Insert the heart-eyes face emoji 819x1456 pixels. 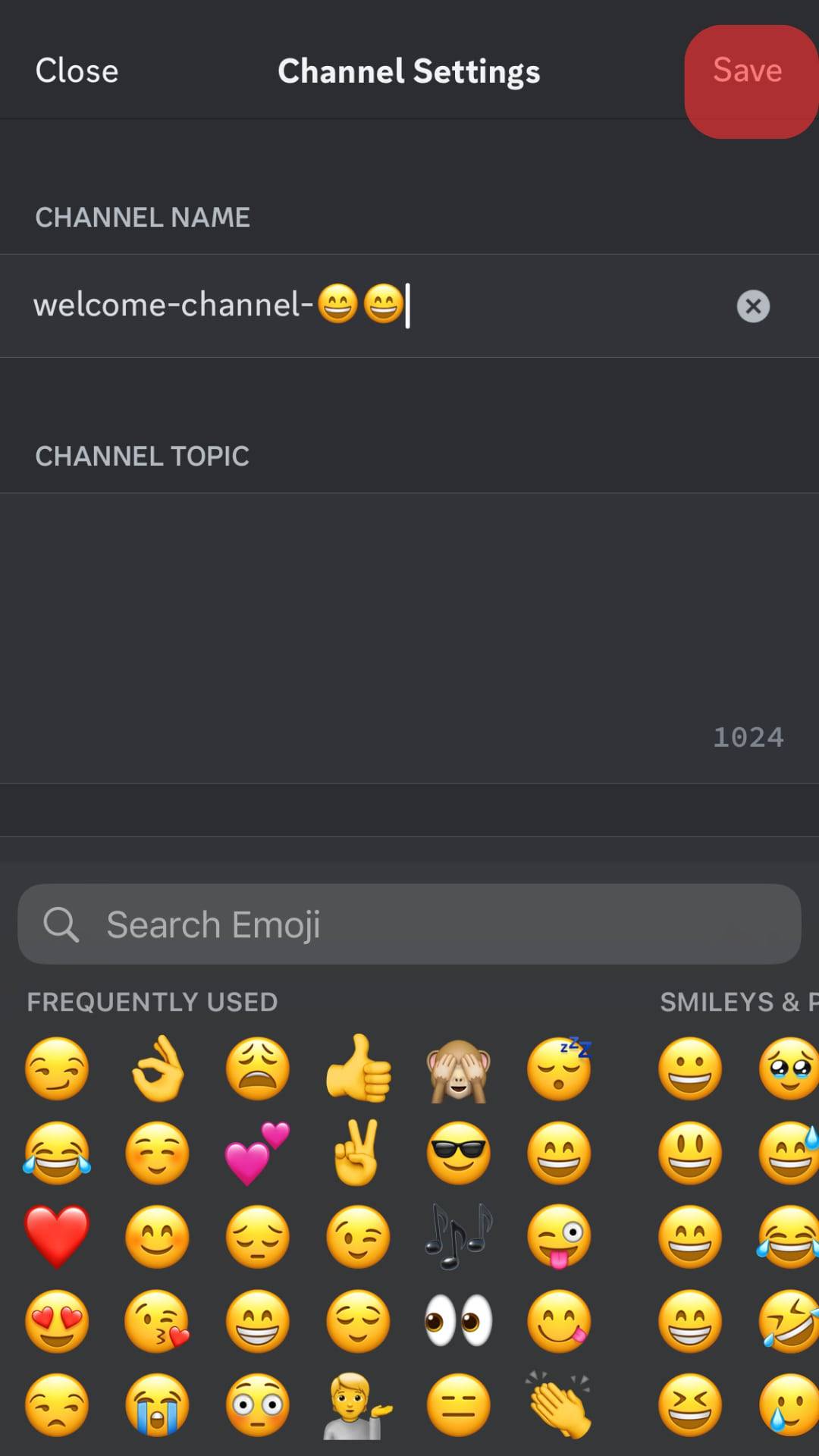[57, 1320]
